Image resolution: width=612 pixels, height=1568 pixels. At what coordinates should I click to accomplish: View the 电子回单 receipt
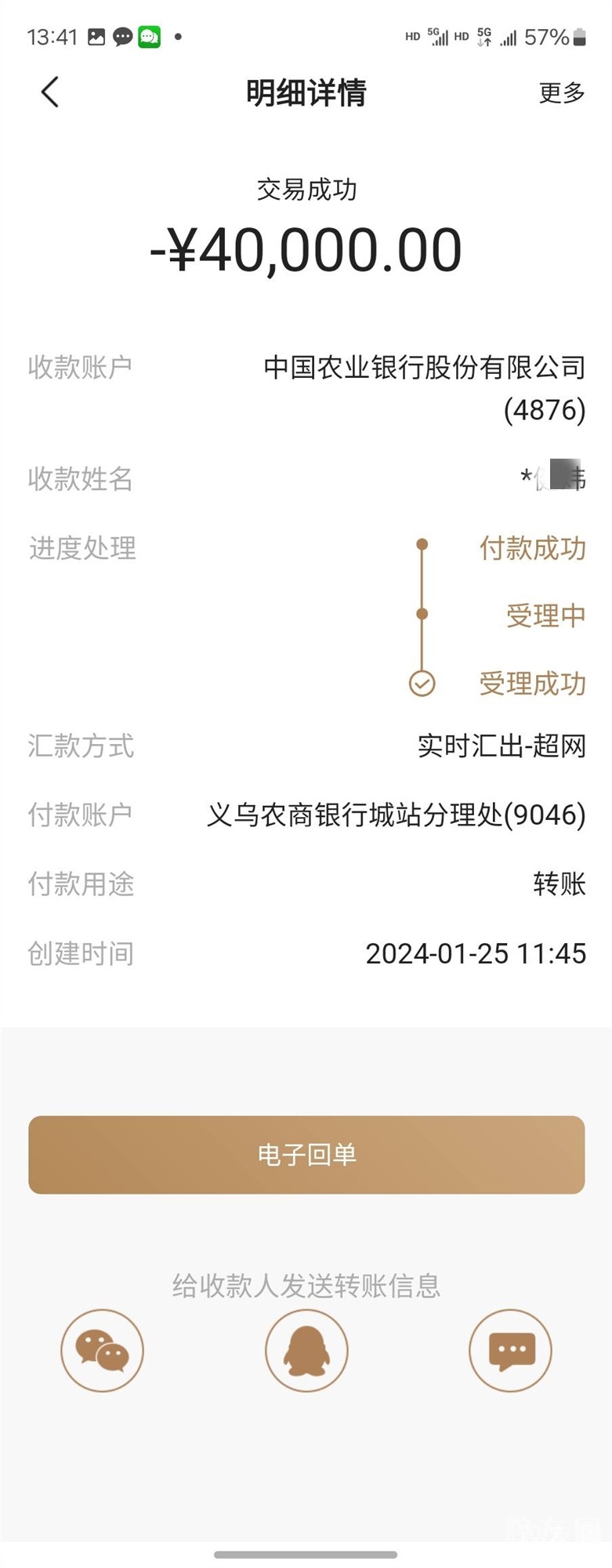(306, 1154)
